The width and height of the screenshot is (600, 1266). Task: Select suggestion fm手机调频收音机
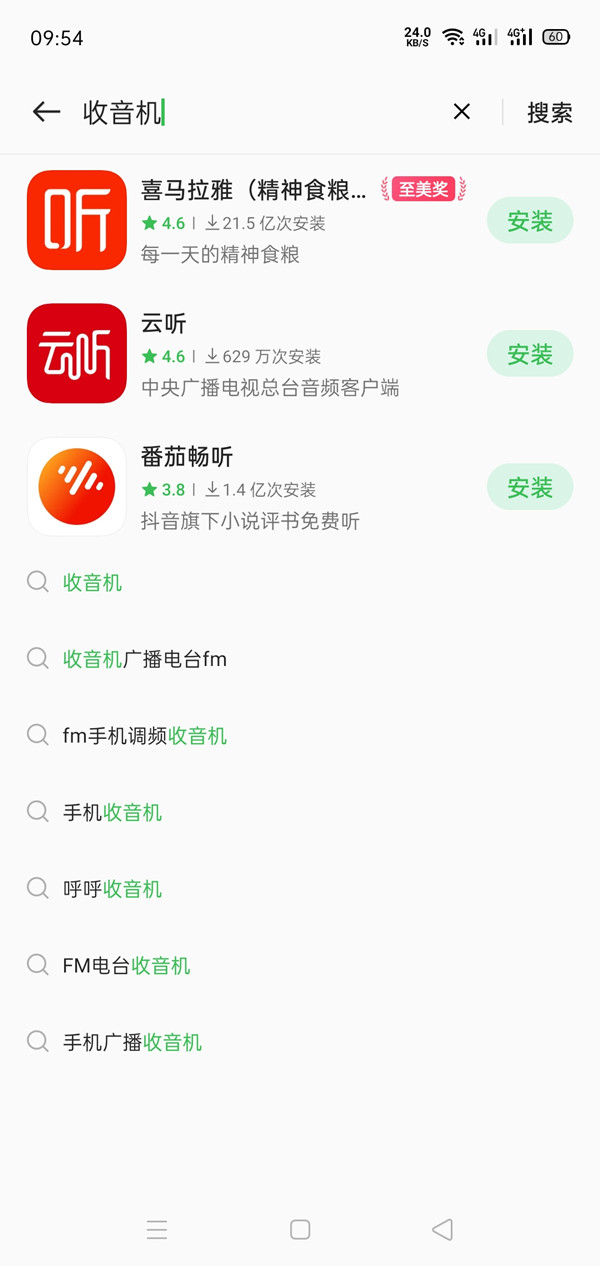pyautogui.click(x=145, y=736)
